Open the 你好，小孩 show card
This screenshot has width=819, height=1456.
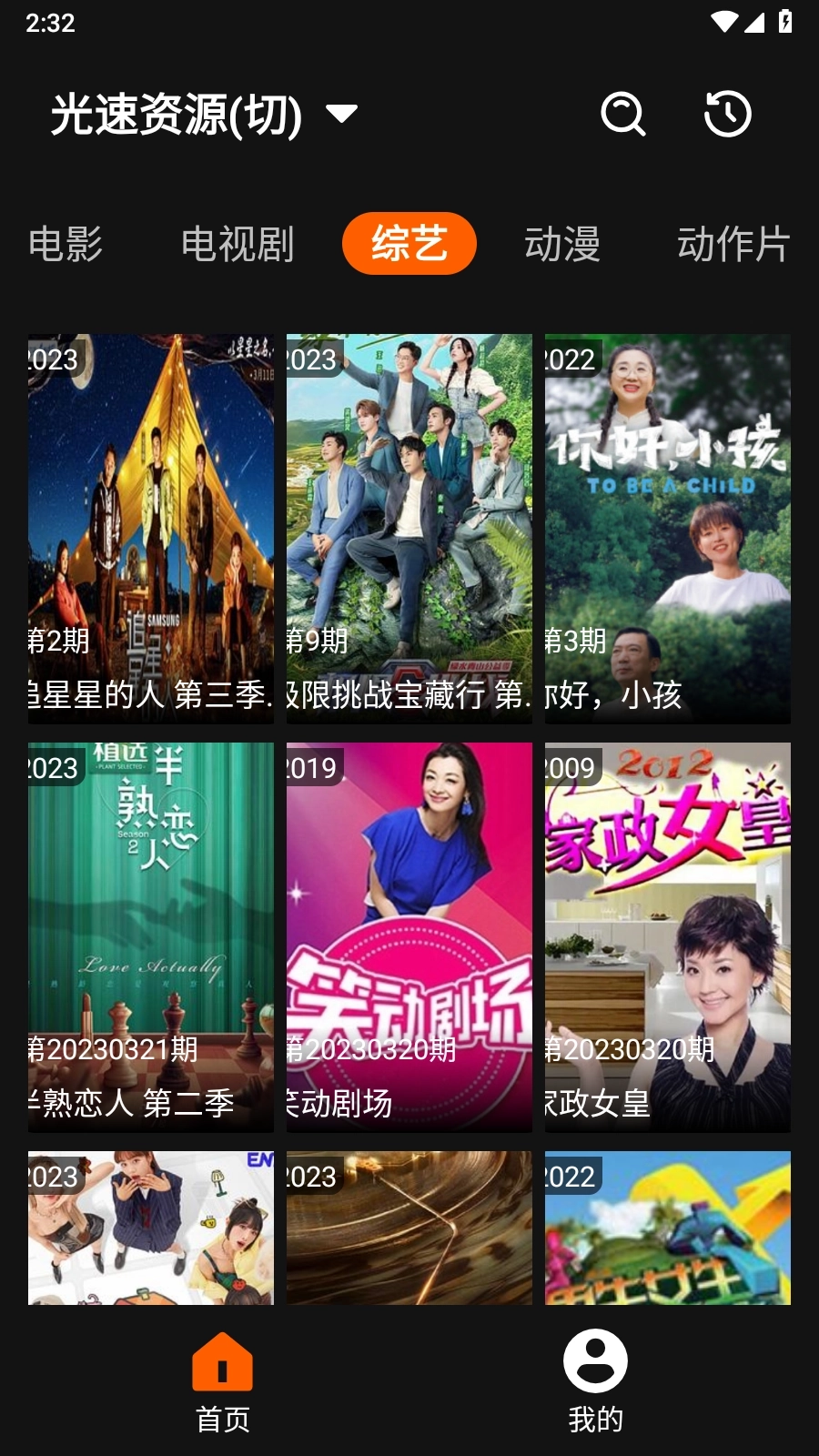click(x=668, y=529)
